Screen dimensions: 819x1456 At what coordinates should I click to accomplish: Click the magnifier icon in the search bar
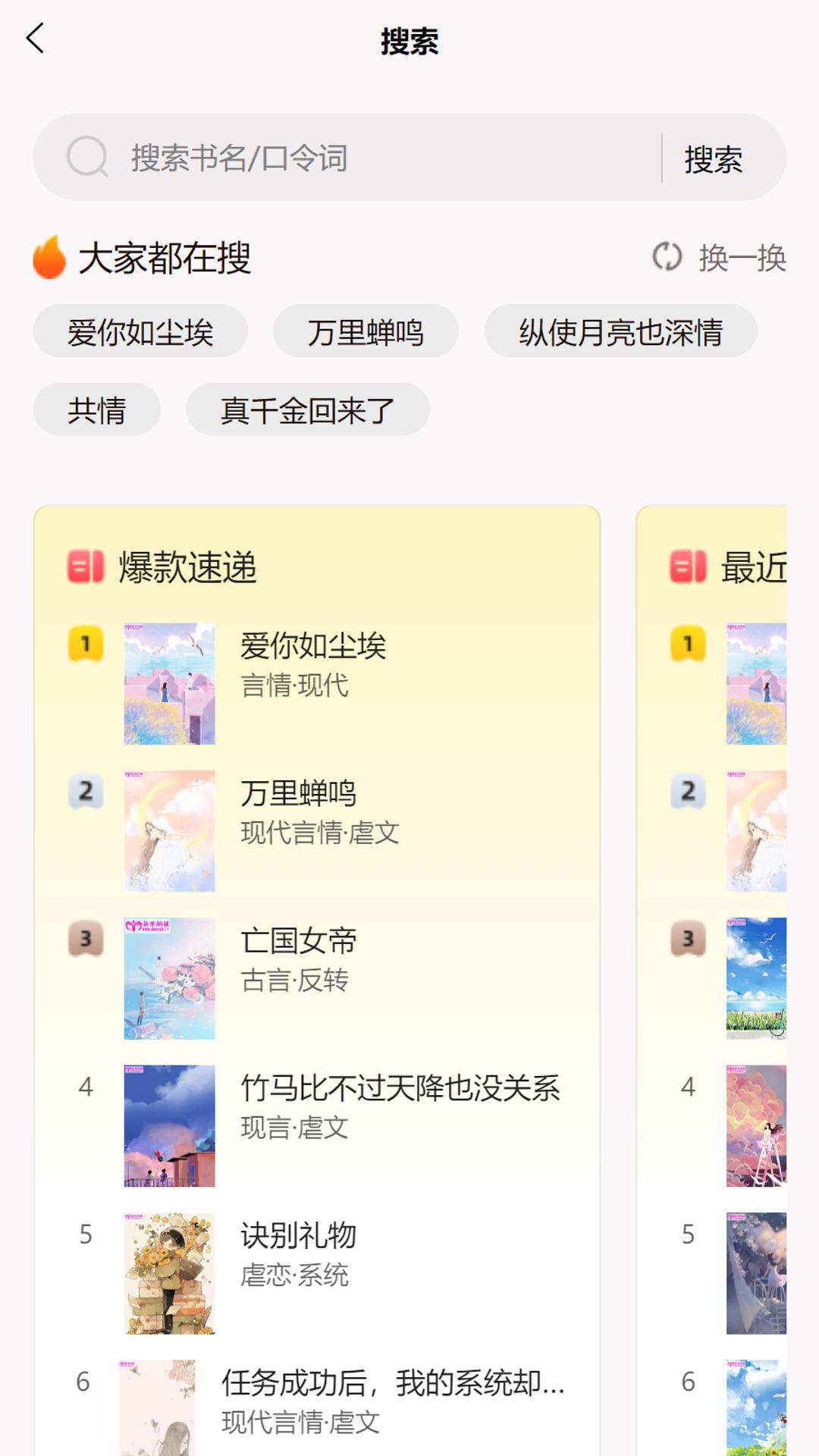(x=86, y=156)
